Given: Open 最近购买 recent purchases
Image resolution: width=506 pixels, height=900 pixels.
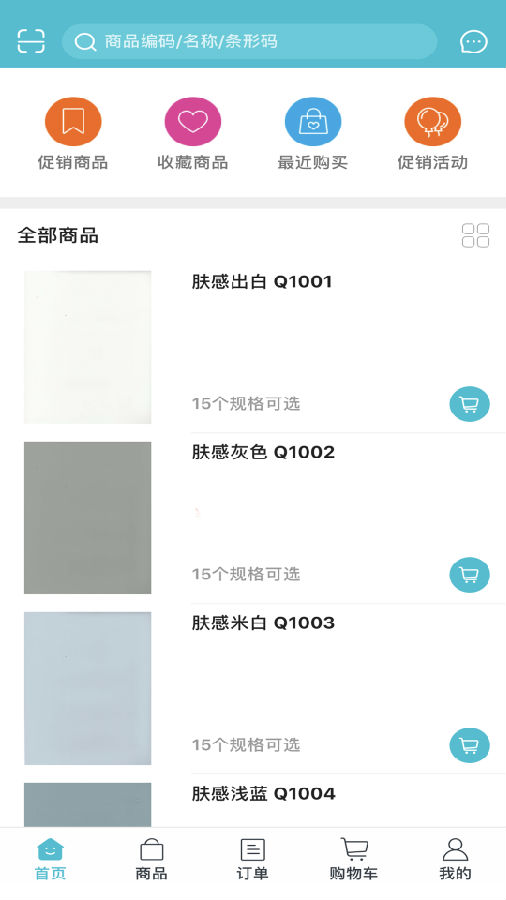Looking at the screenshot, I should 313,134.
